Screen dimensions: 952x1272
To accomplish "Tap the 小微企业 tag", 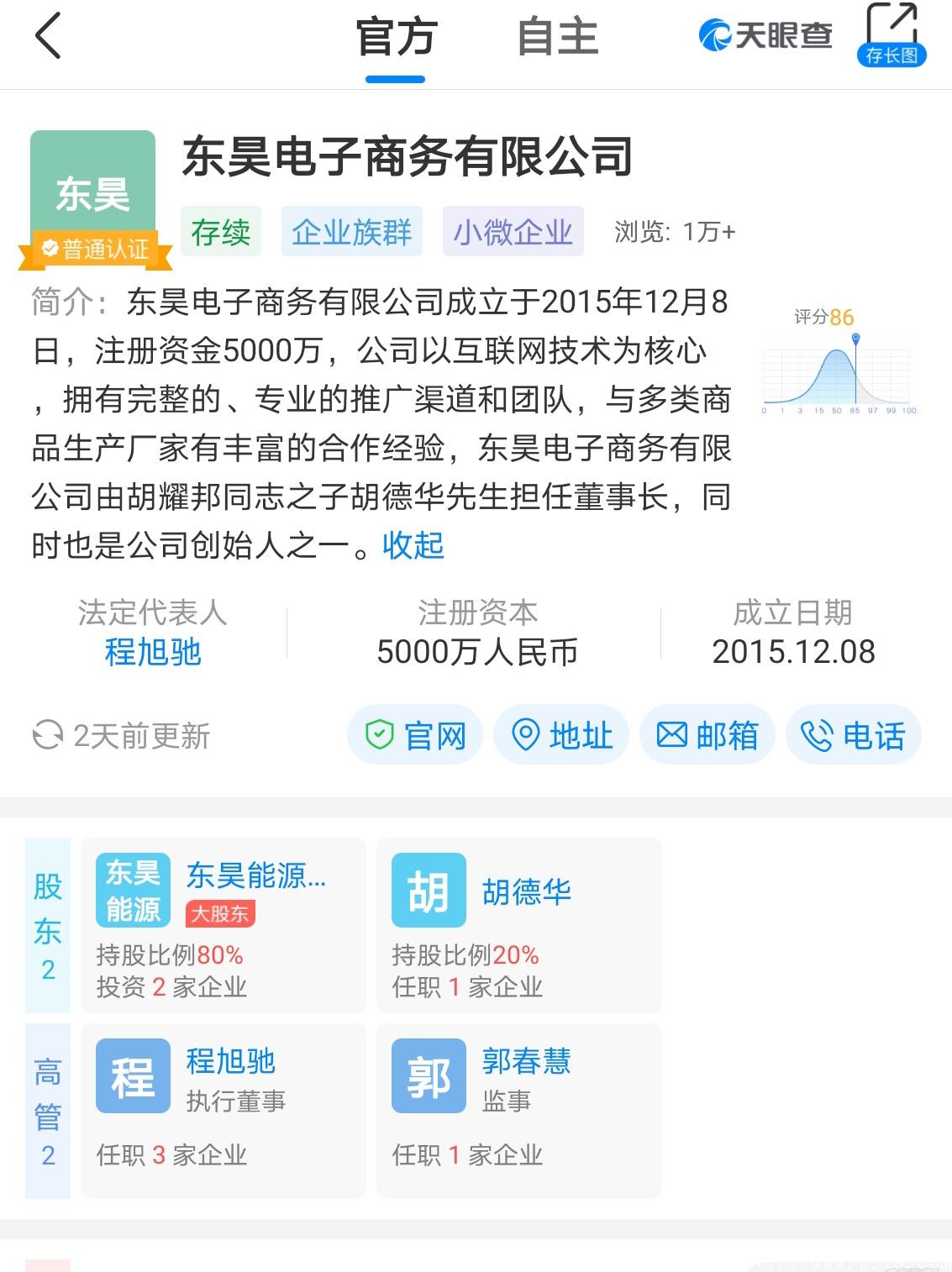I will [513, 231].
